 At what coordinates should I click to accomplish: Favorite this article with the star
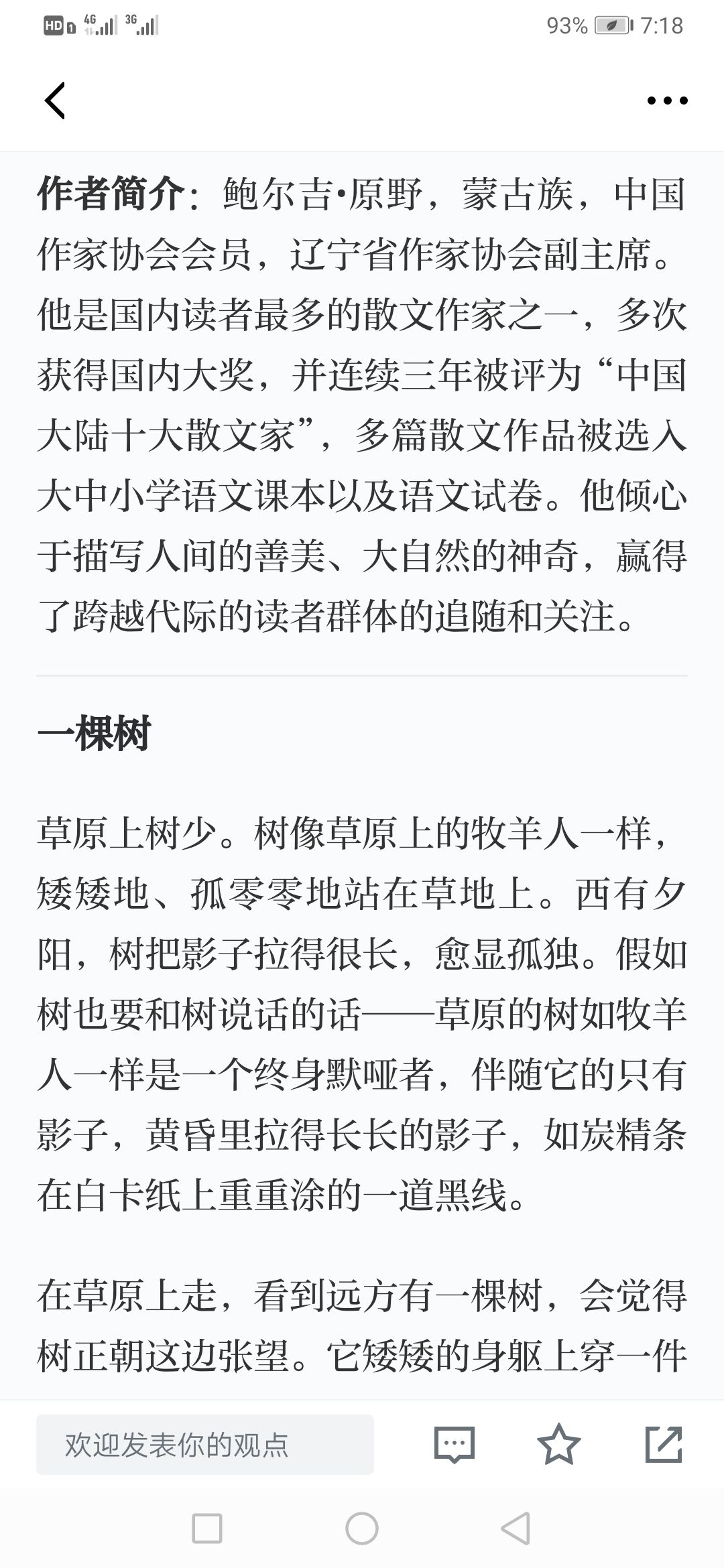pos(558,1444)
